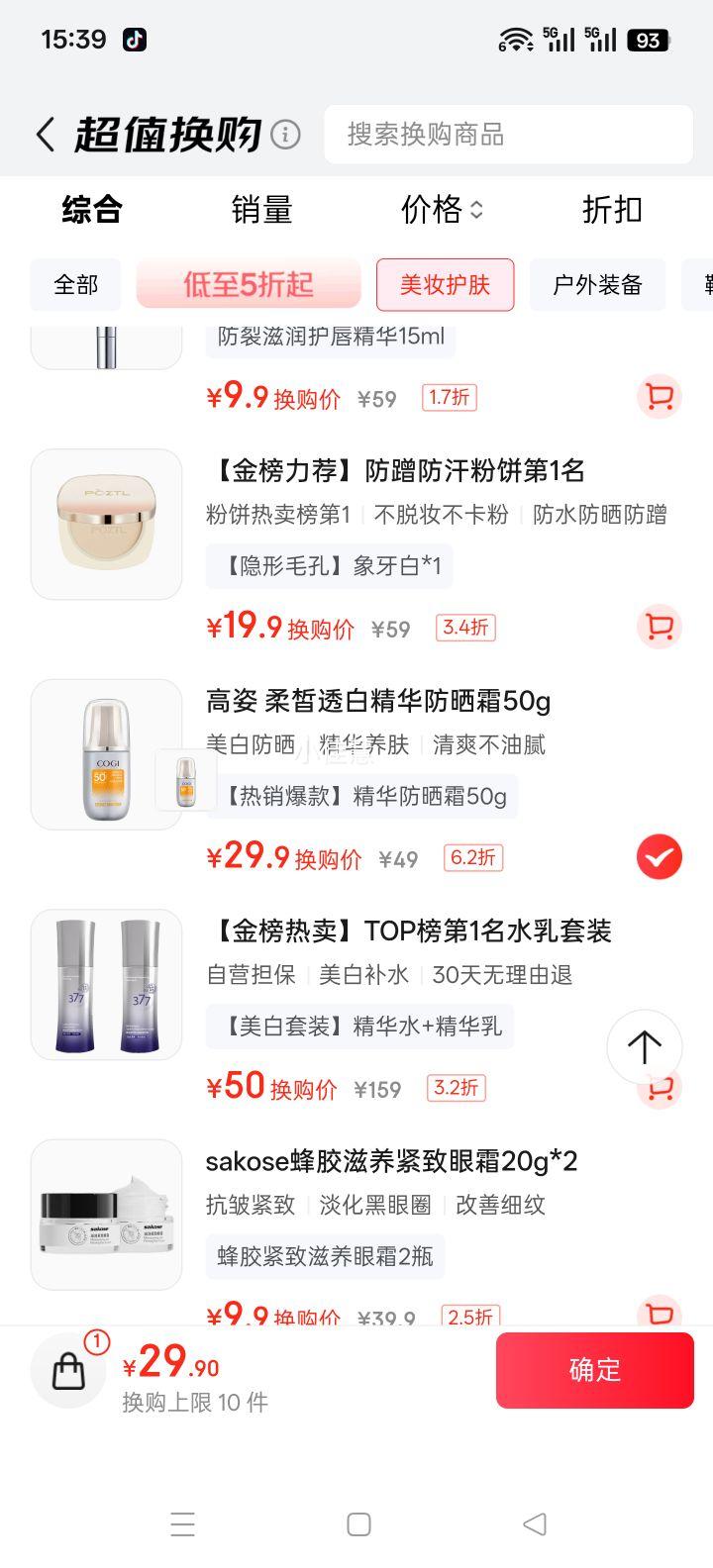Tap the 搜索换购商品 search box

tap(508, 135)
